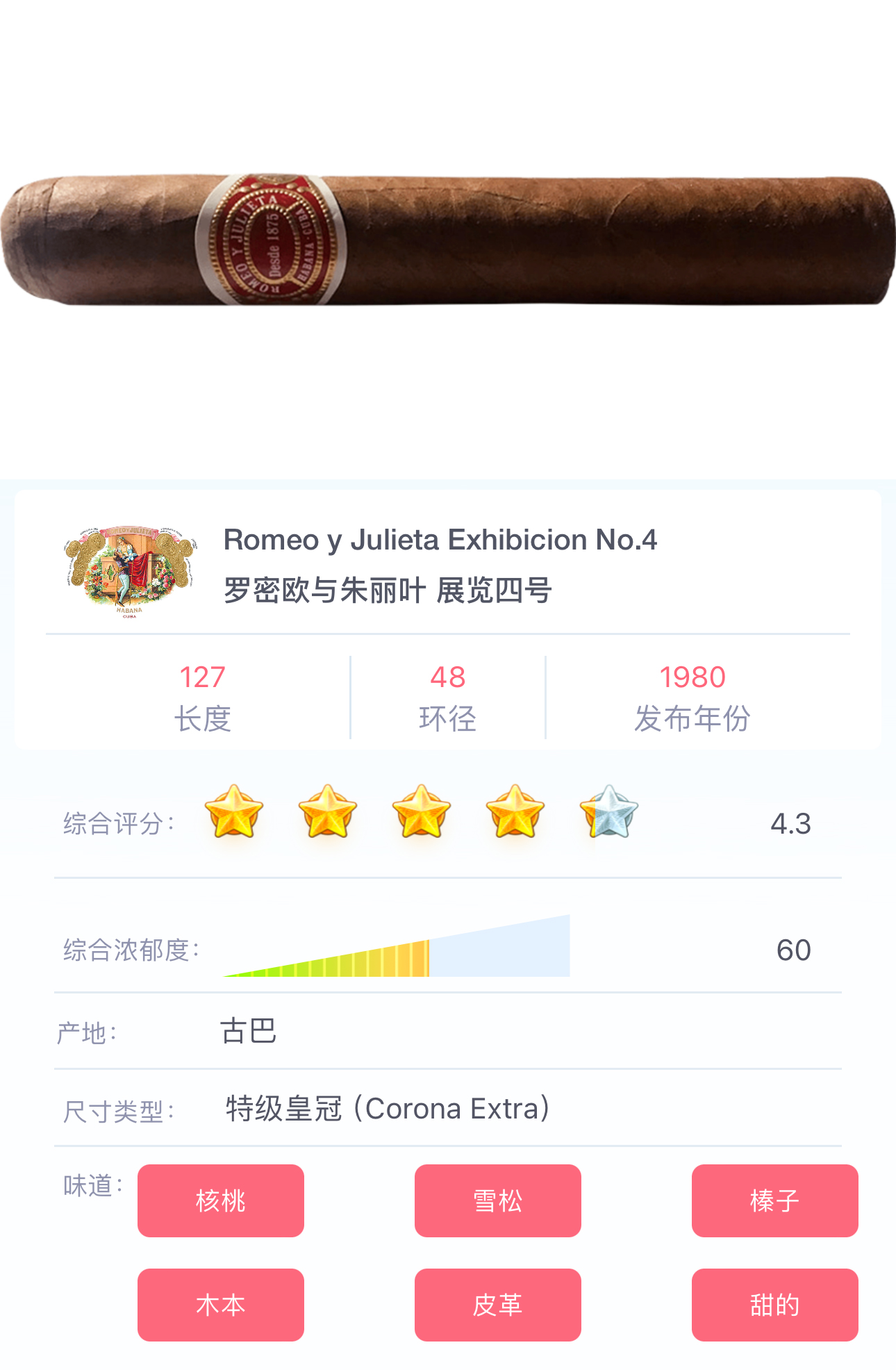Screen dimensions: 896x1370
Task: Open the 木本 flavor tag
Action: pos(221,1305)
